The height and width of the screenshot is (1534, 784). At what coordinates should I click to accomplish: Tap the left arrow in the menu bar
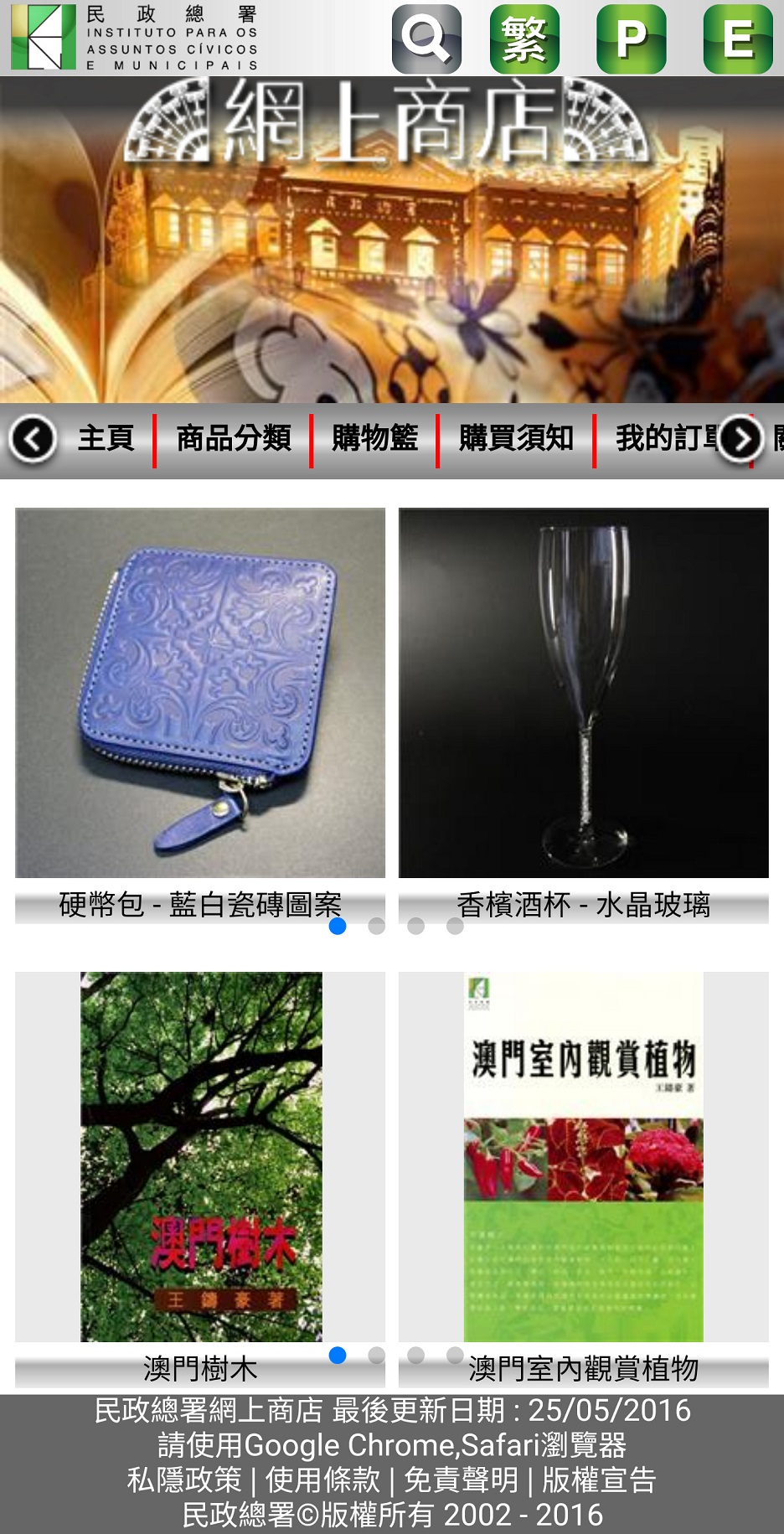(x=33, y=439)
